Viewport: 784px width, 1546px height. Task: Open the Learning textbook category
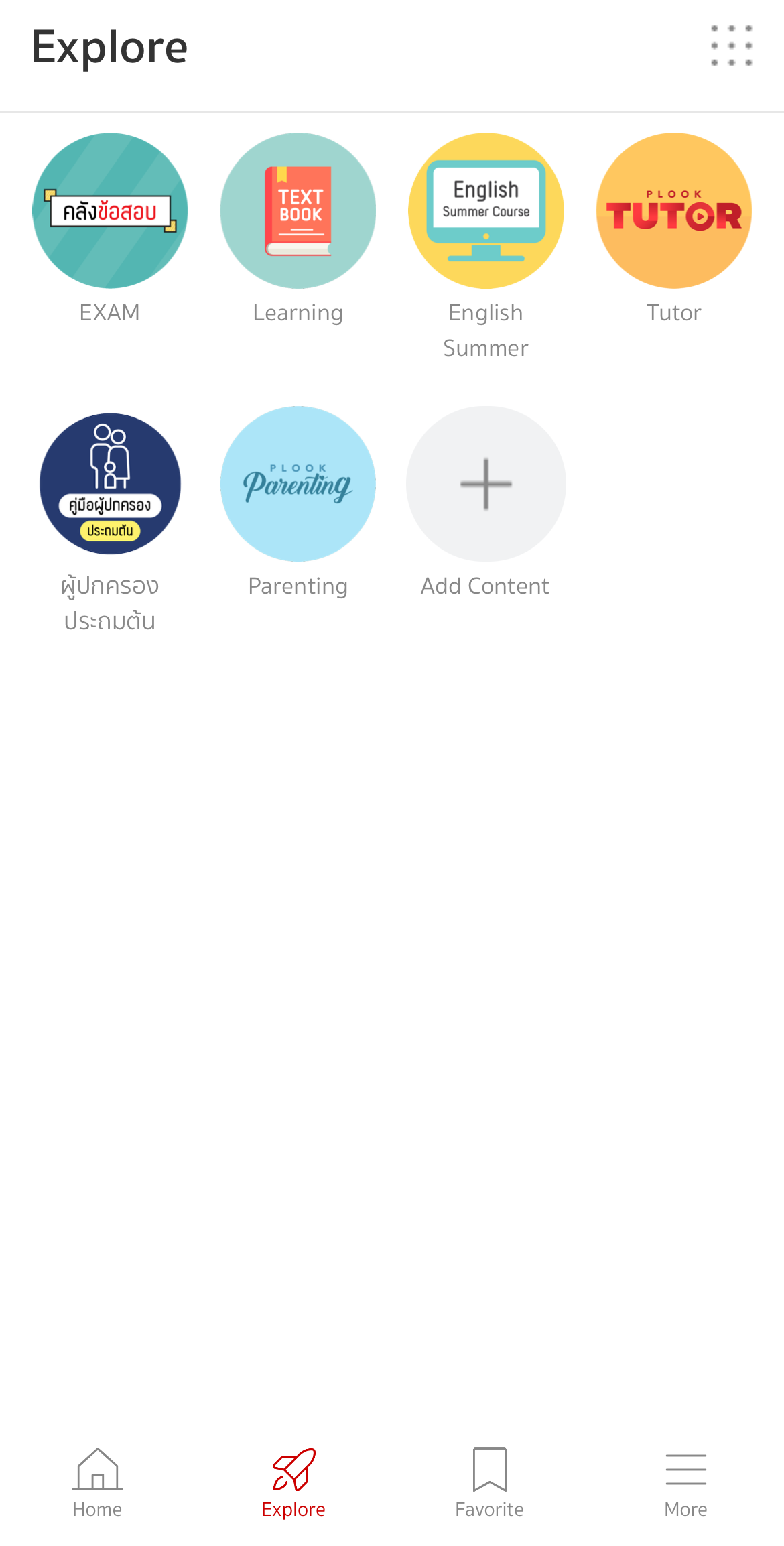pyautogui.click(x=298, y=210)
